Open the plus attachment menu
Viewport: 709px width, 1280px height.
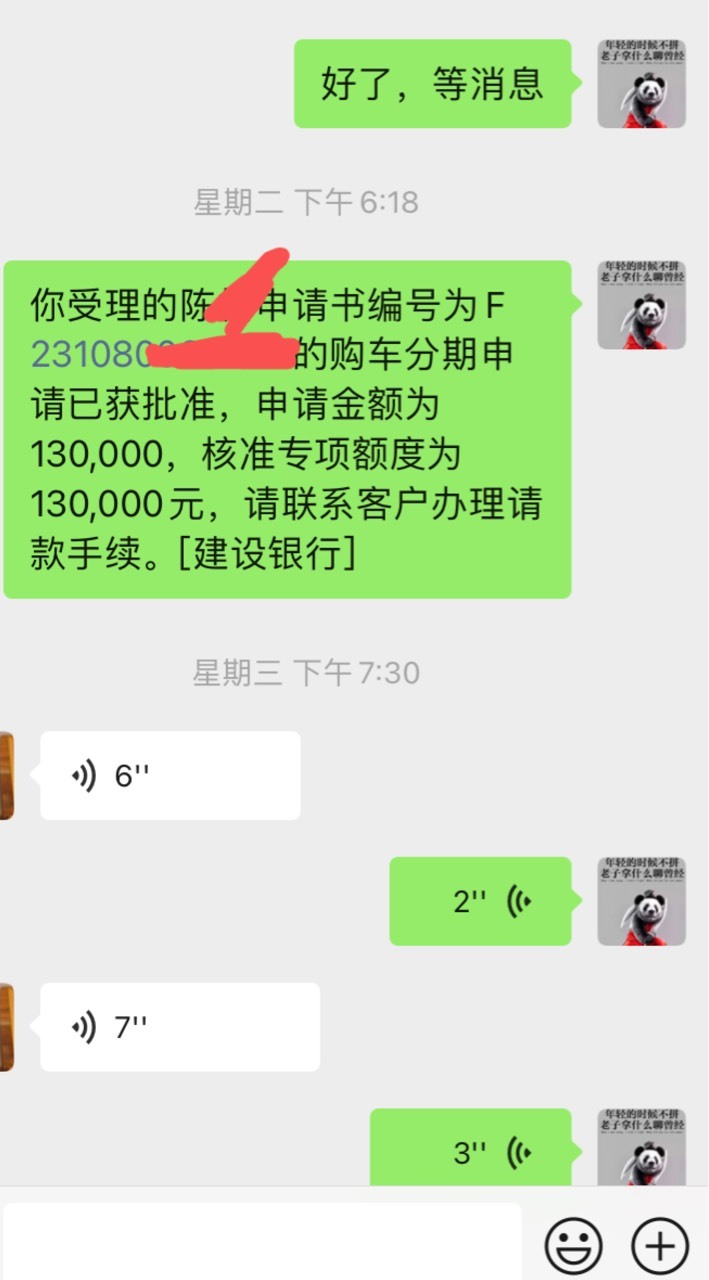point(661,1247)
